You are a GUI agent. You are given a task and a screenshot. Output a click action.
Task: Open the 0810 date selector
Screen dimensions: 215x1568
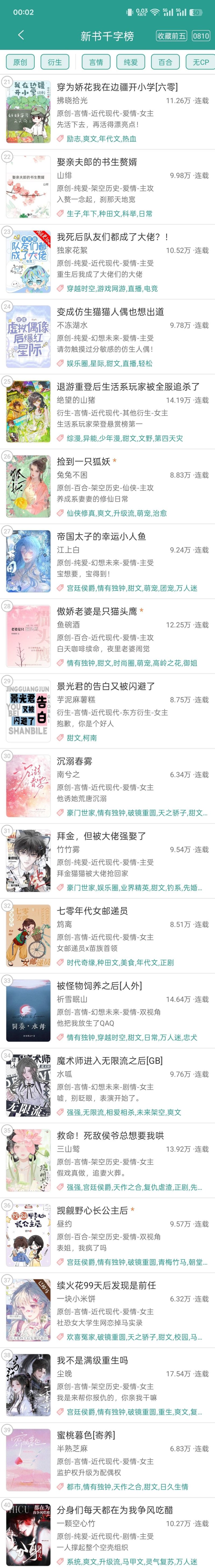pos(201,36)
